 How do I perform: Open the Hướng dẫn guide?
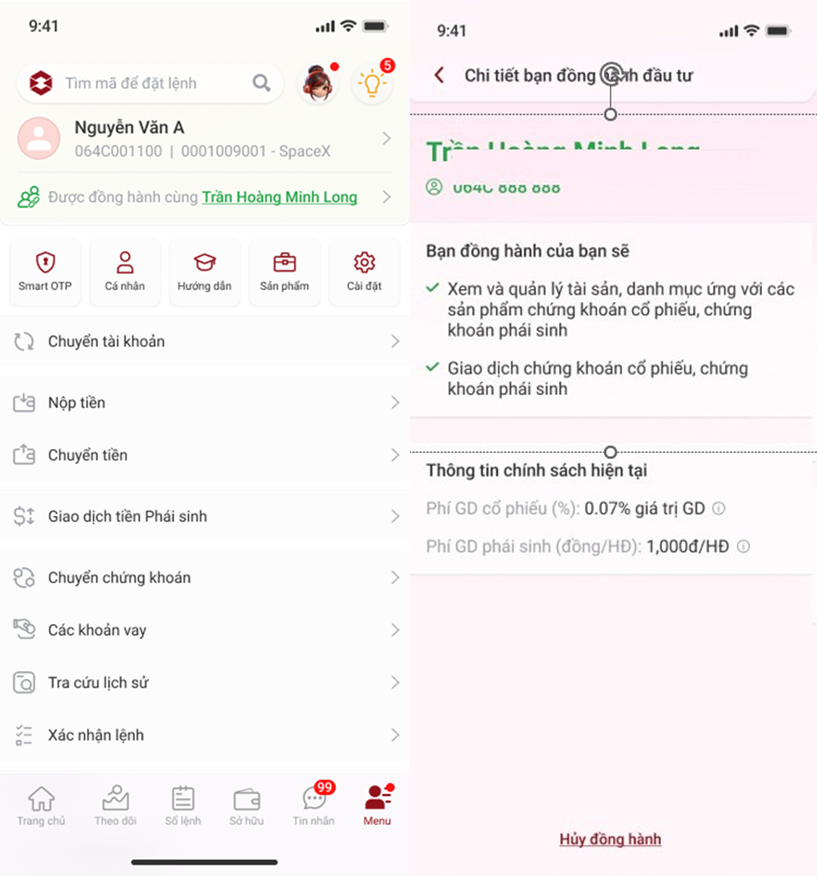204,271
